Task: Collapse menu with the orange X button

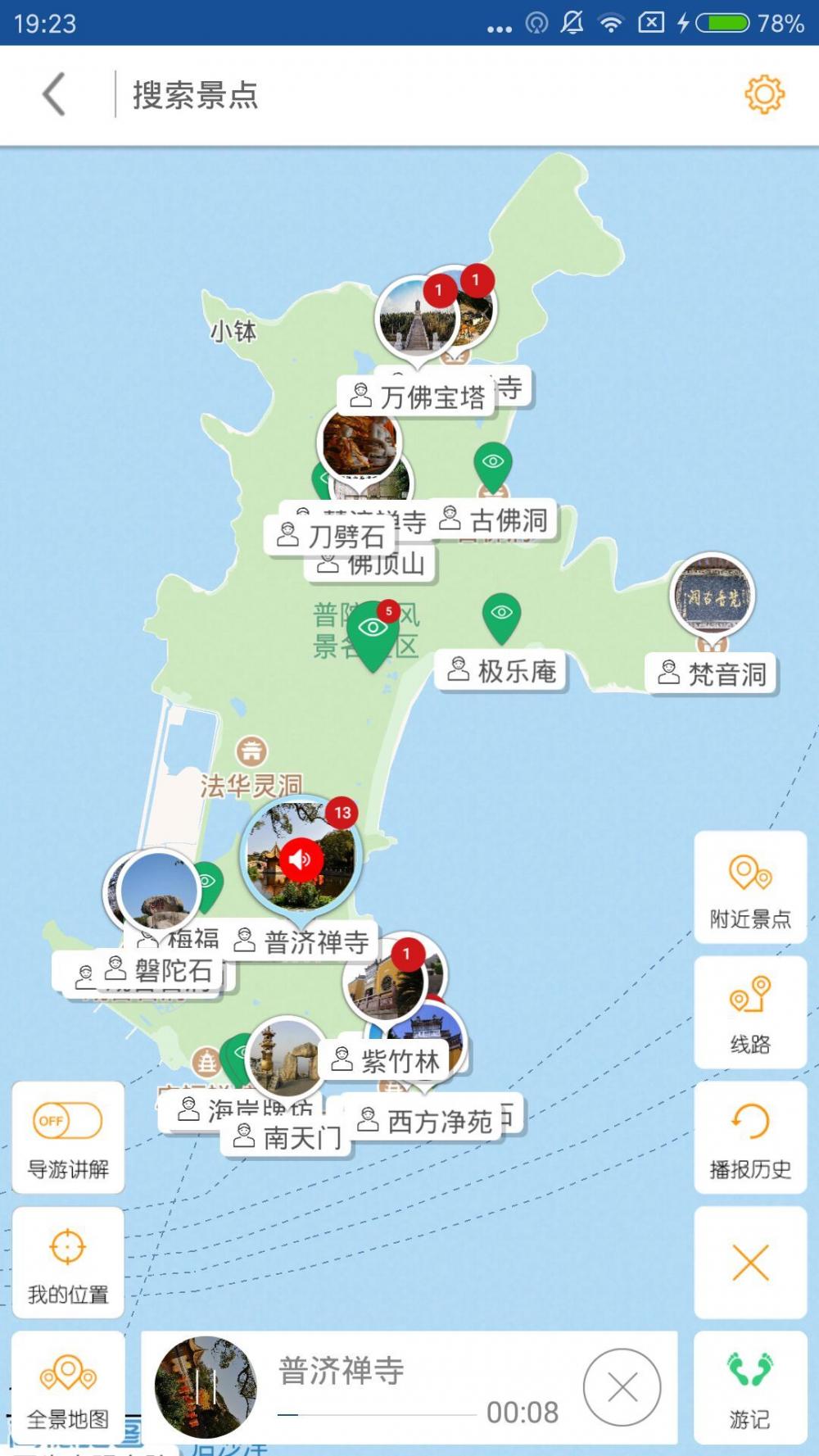Action: pyautogui.click(x=750, y=1263)
